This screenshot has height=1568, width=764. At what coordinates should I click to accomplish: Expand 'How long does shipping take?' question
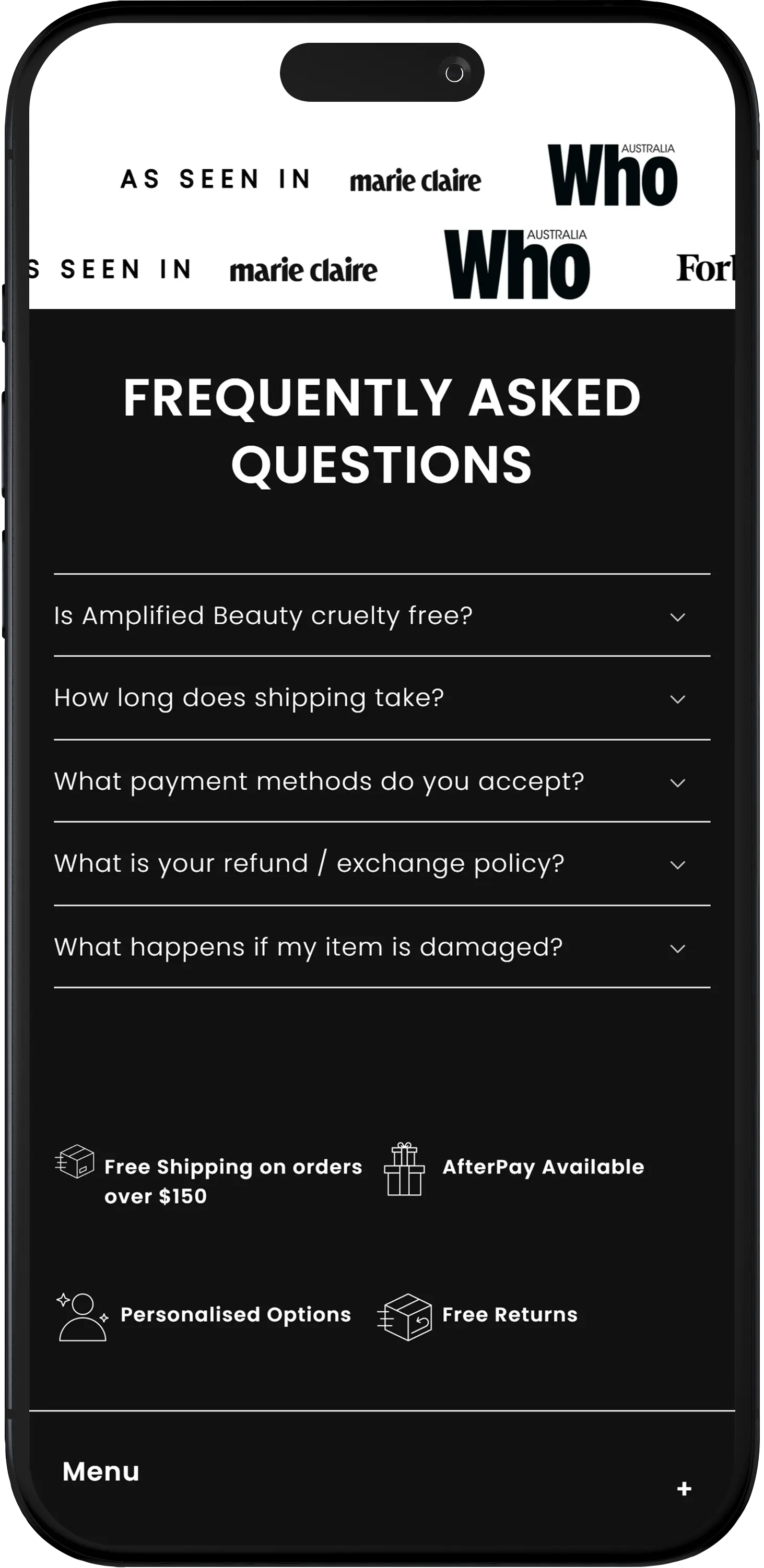382,698
